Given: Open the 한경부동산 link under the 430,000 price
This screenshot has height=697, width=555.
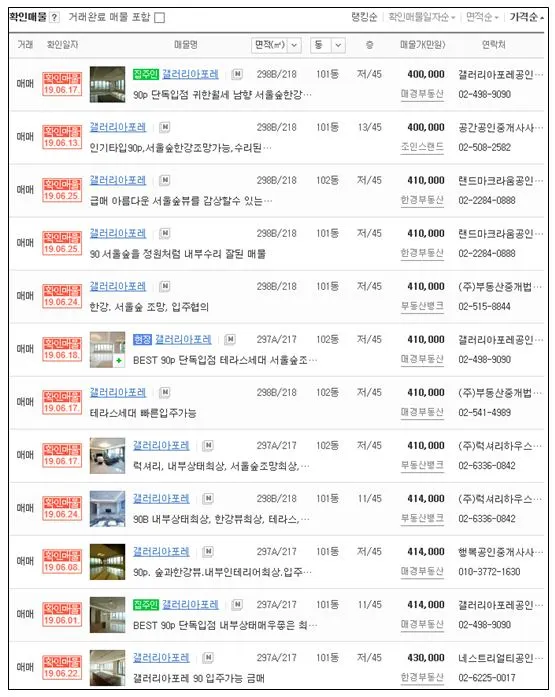Looking at the screenshot, I should click(x=422, y=677).
